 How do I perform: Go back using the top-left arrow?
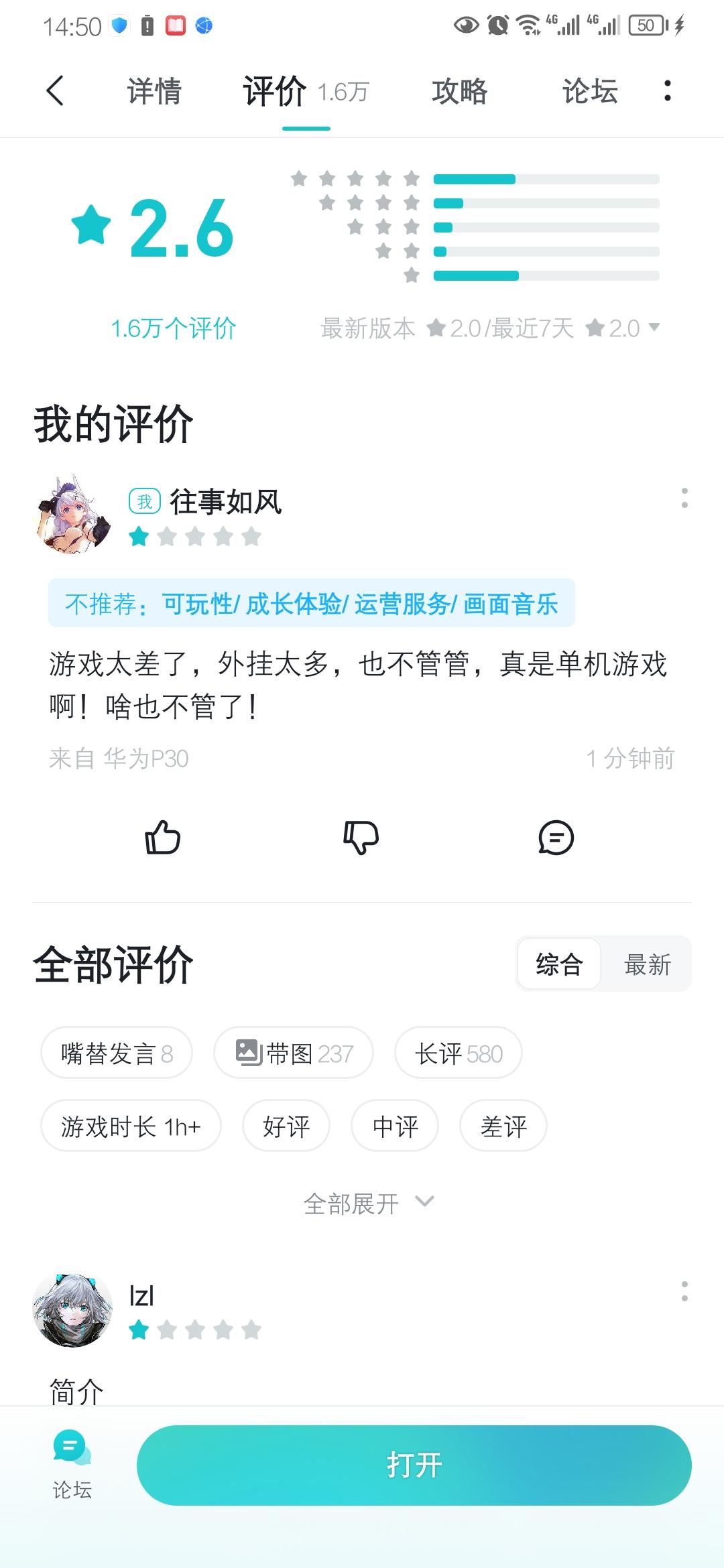coord(56,90)
